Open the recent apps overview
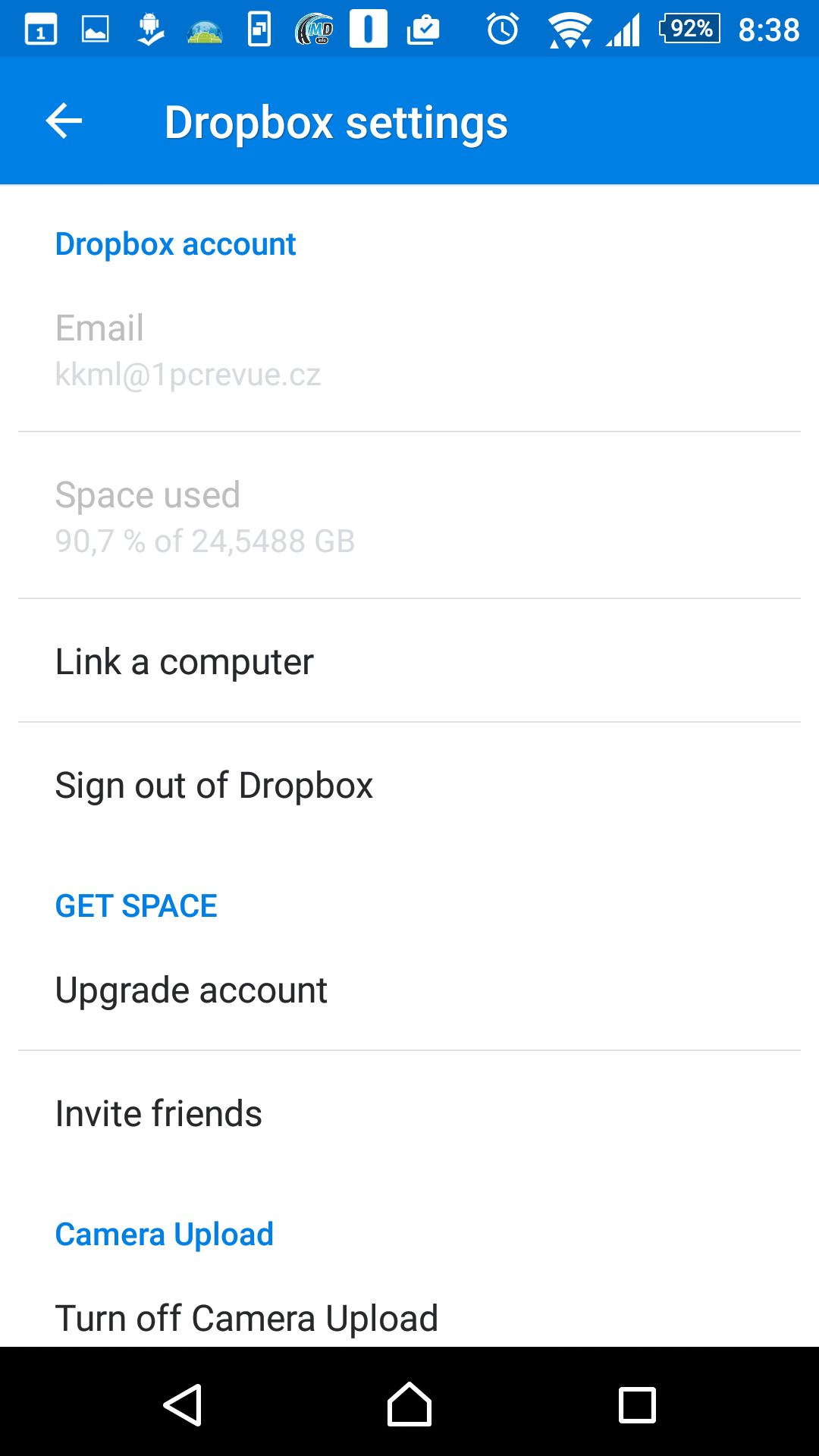819x1456 pixels. [x=637, y=1405]
